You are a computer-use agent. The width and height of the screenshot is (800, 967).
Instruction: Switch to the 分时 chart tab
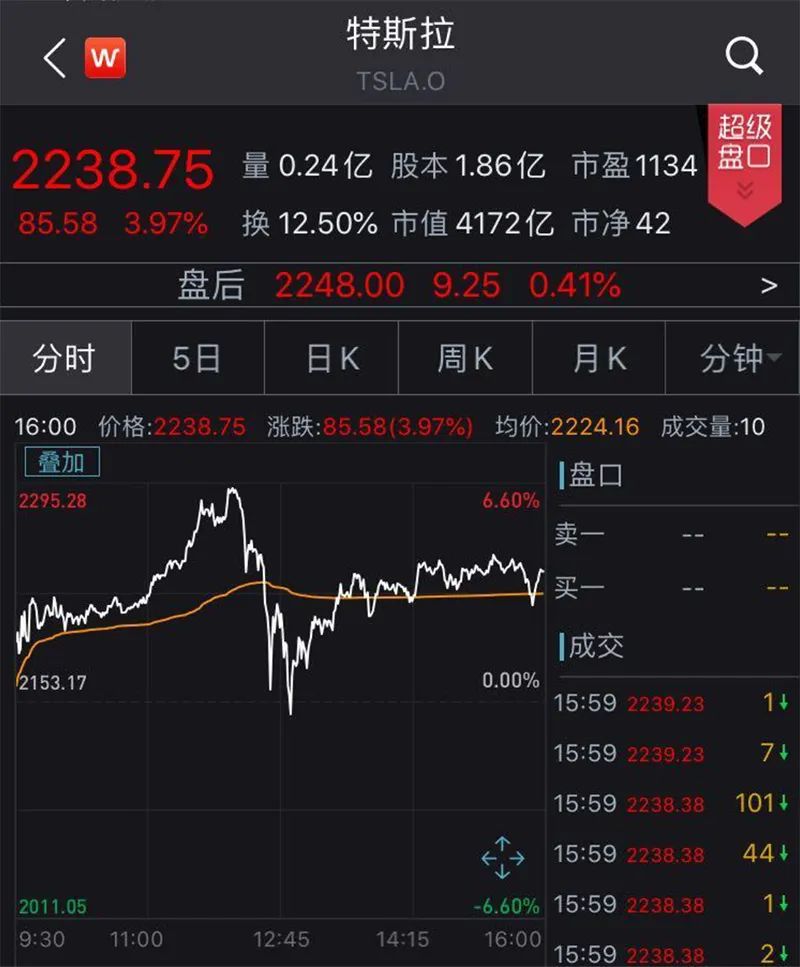click(x=64, y=358)
